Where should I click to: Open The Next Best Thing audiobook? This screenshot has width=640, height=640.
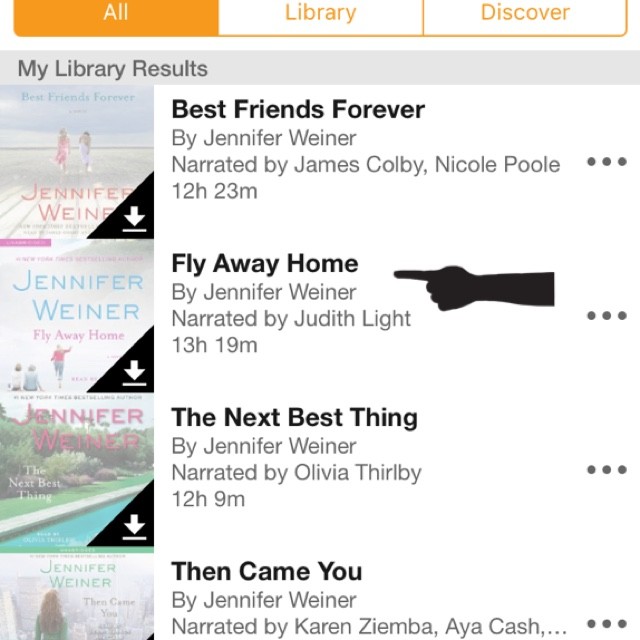pyautogui.click(x=295, y=417)
